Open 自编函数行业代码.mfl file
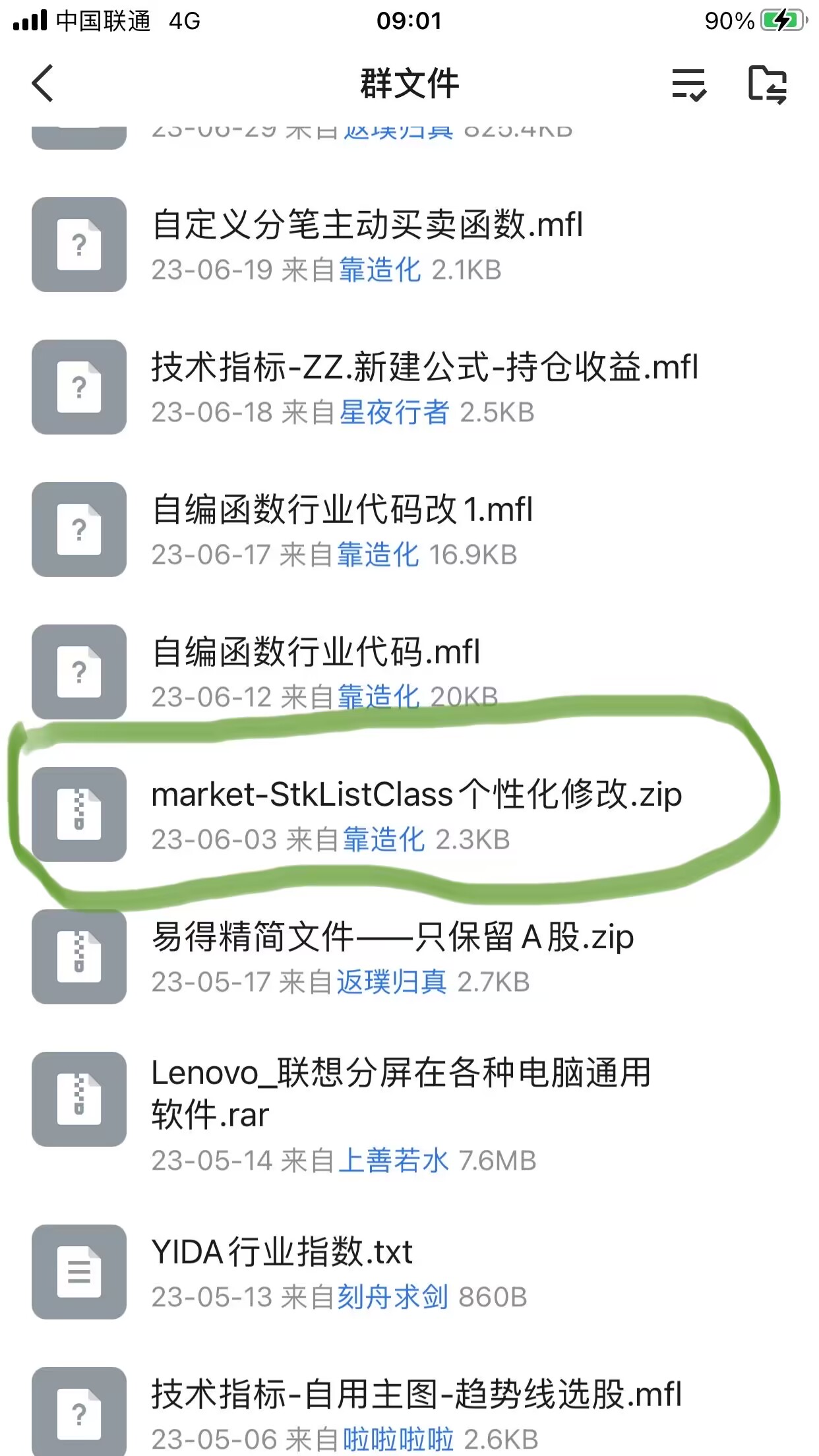 tap(315, 652)
